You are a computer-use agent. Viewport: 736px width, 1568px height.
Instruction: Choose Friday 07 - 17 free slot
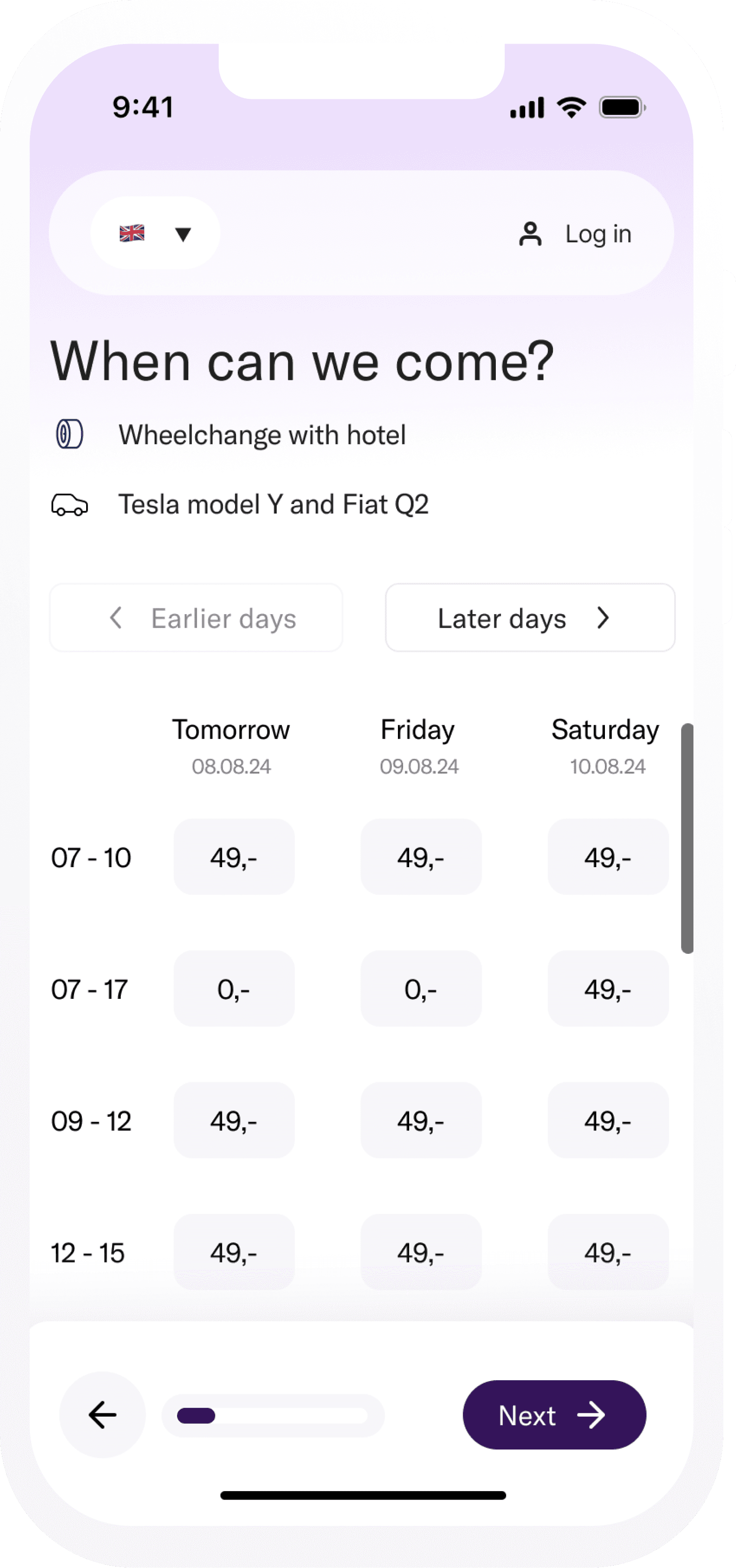(421, 989)
